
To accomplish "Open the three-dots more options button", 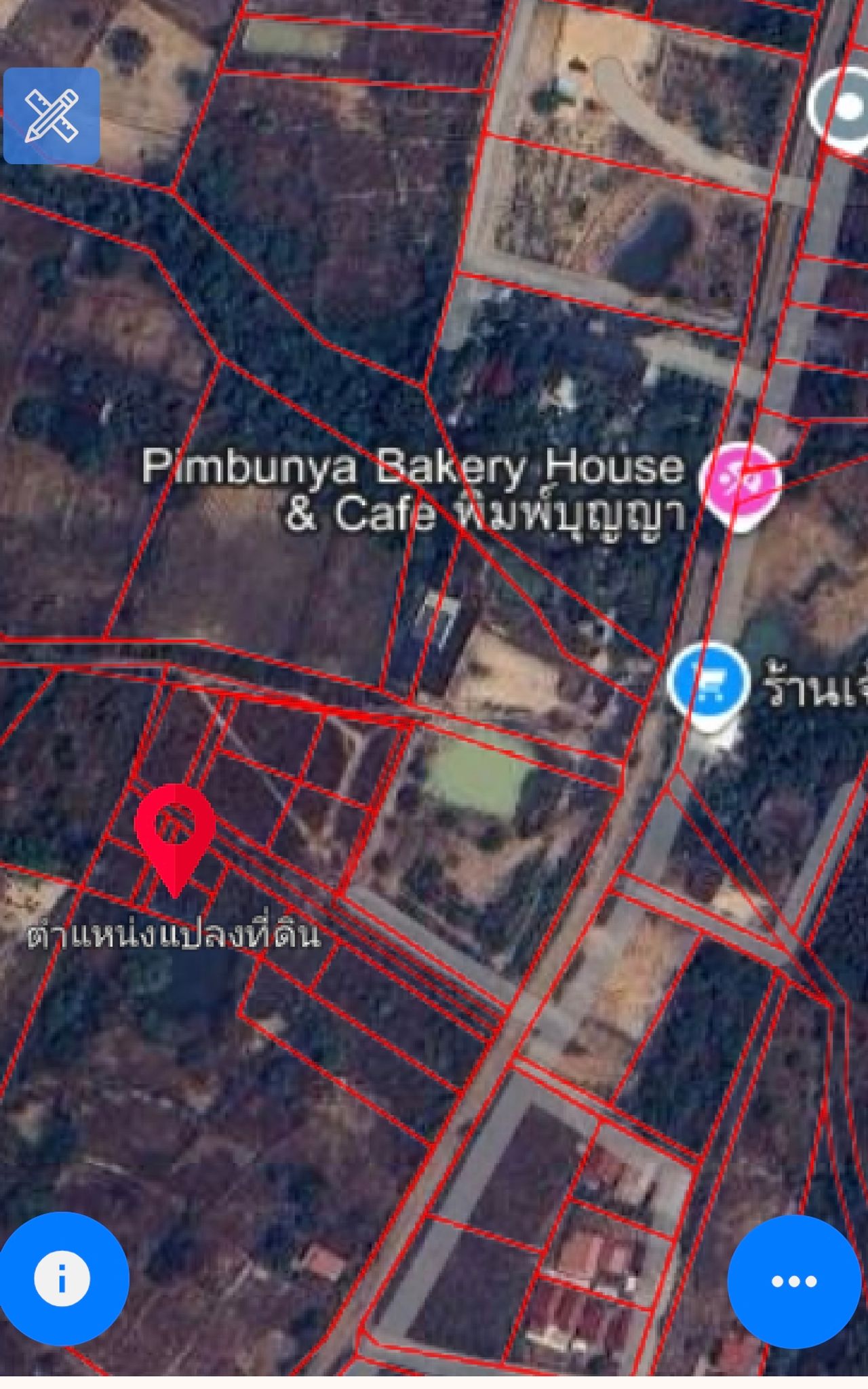I will click(794, 1281).
